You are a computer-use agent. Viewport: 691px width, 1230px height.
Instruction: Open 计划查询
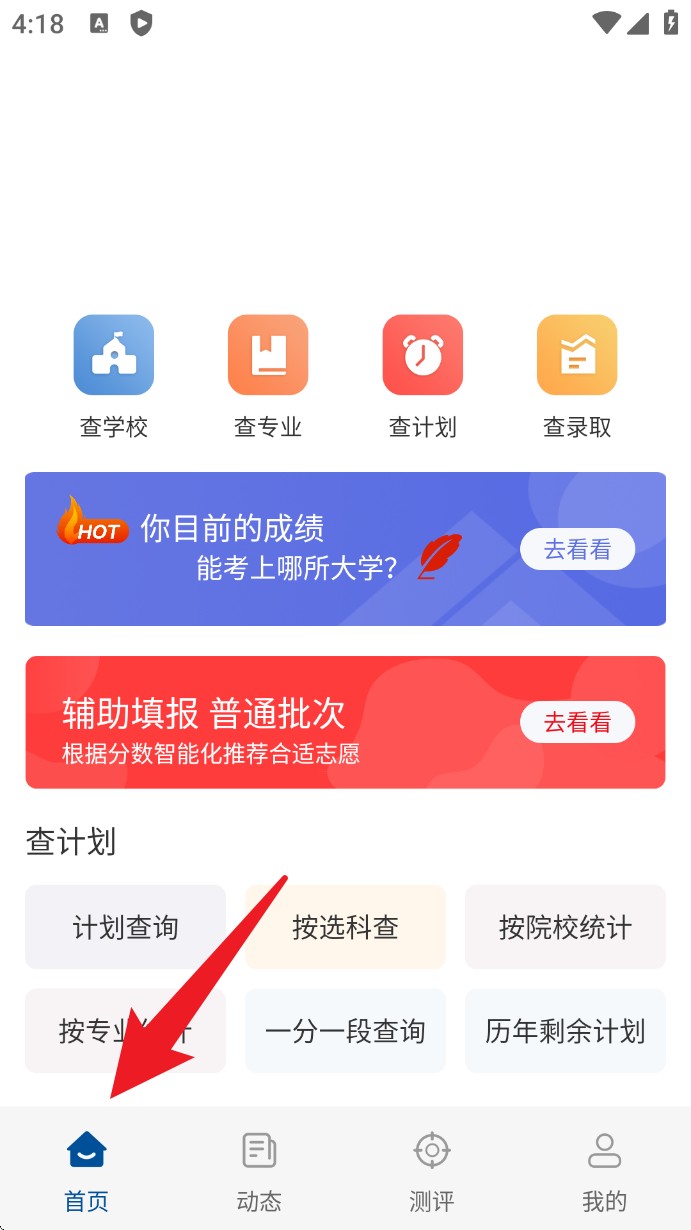pyautogui.click(x=125, y=927)
